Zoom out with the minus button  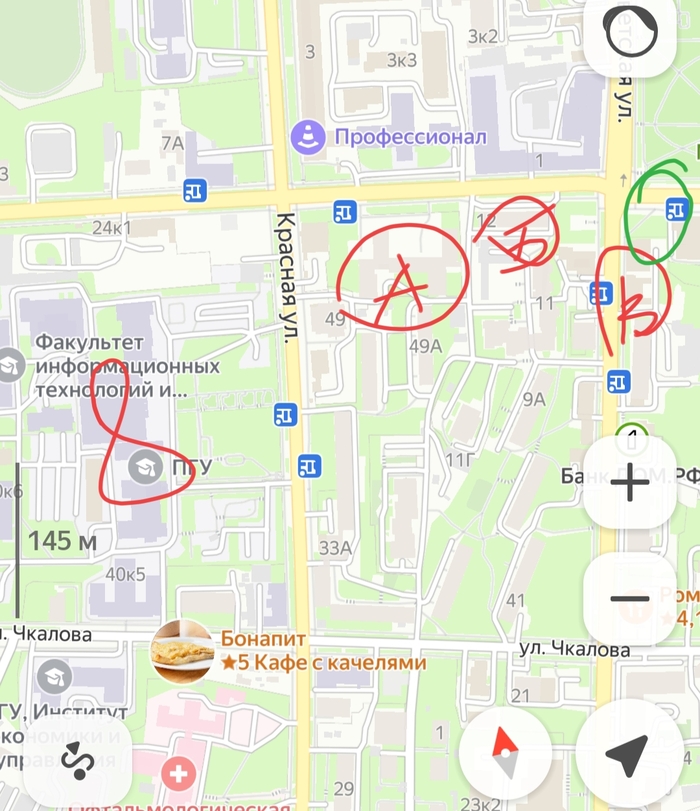(x=630, y=599)
